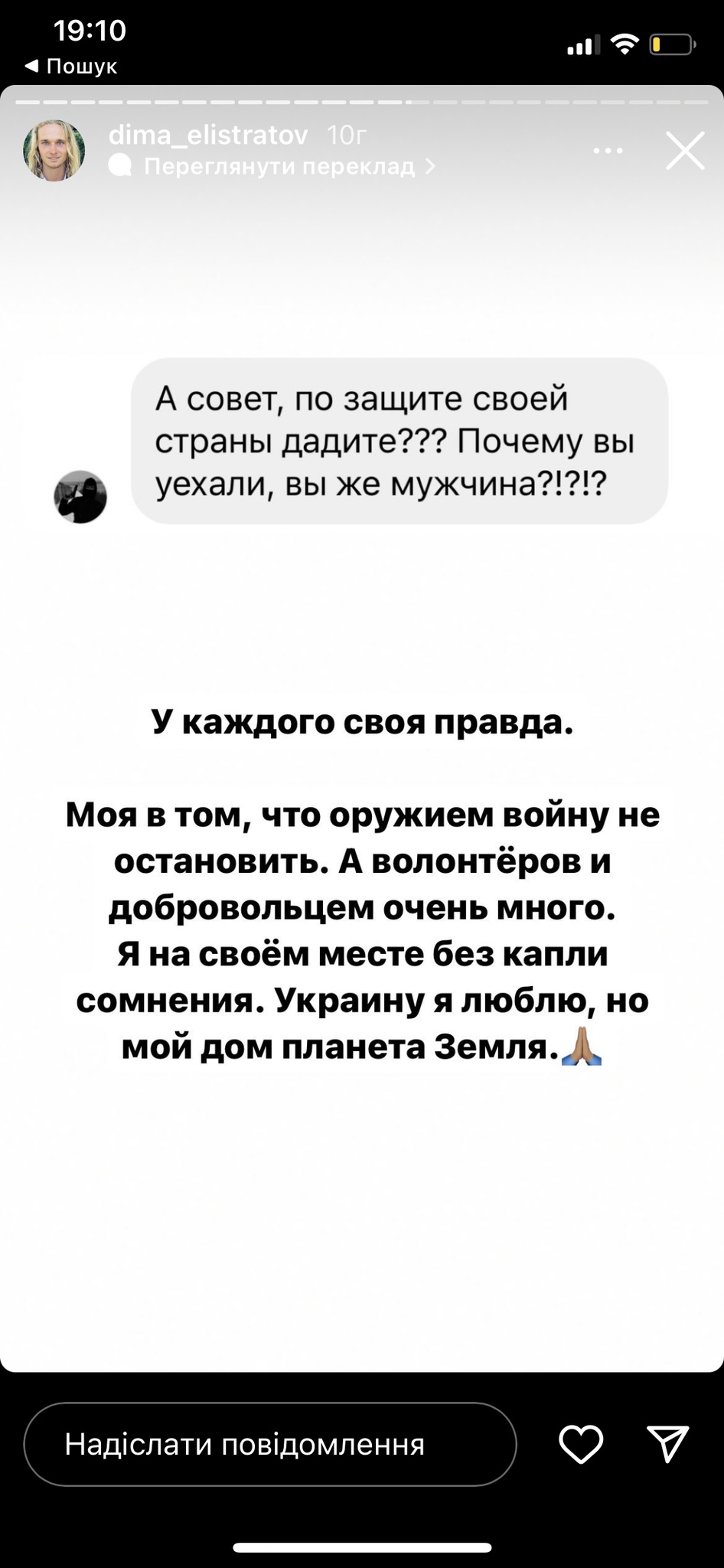Tap the dima_elistratov username
Screen dimensions: 724x1568
tap(208, 136)
